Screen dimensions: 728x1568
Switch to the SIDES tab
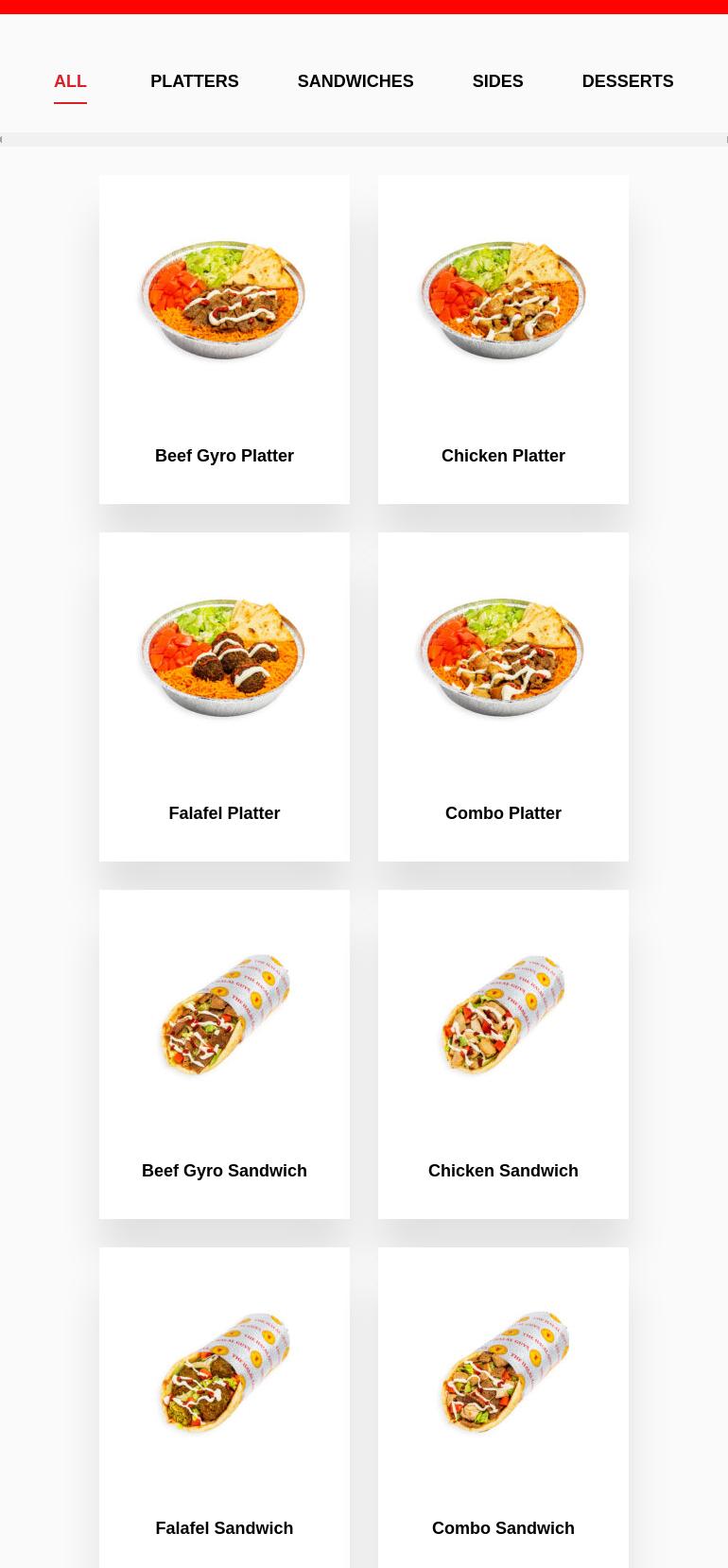pos(497,81)
